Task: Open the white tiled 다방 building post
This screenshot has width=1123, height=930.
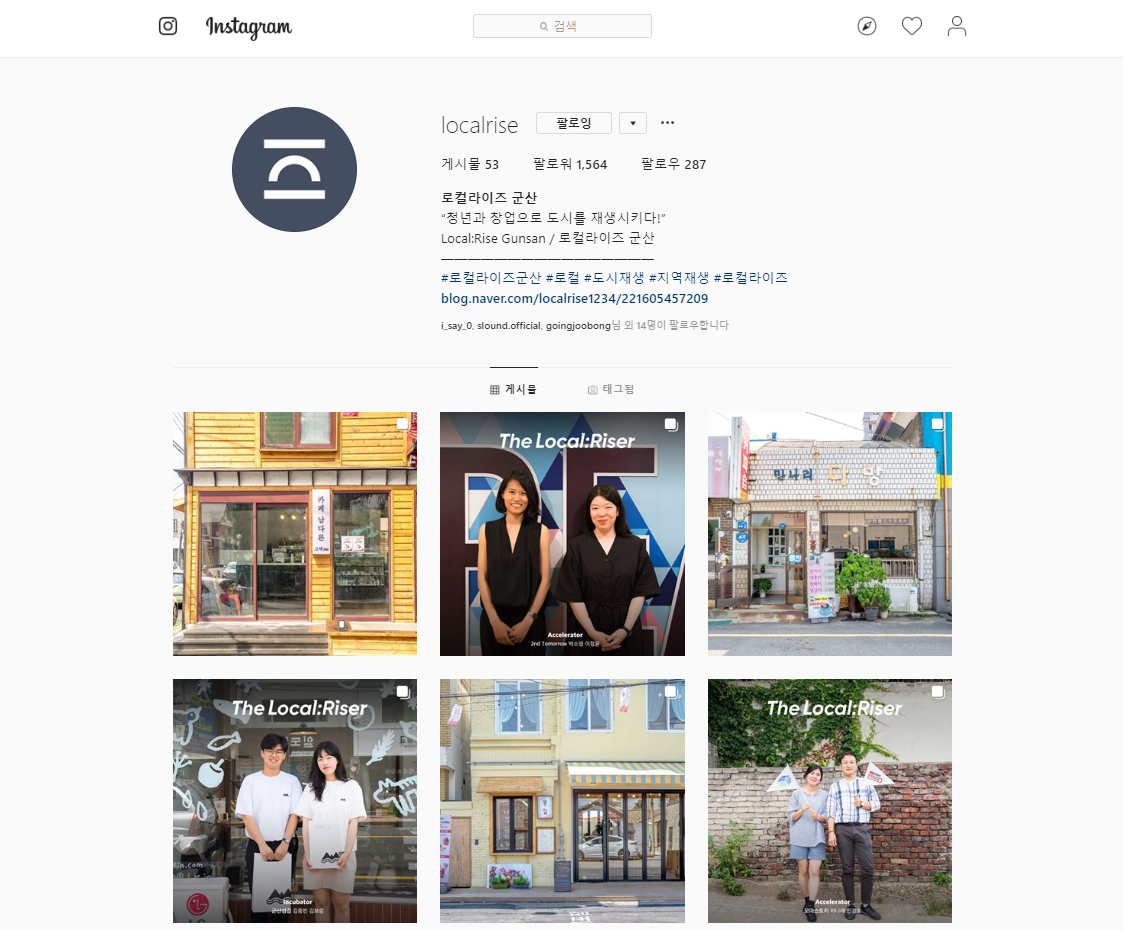Action: [829, 533]
